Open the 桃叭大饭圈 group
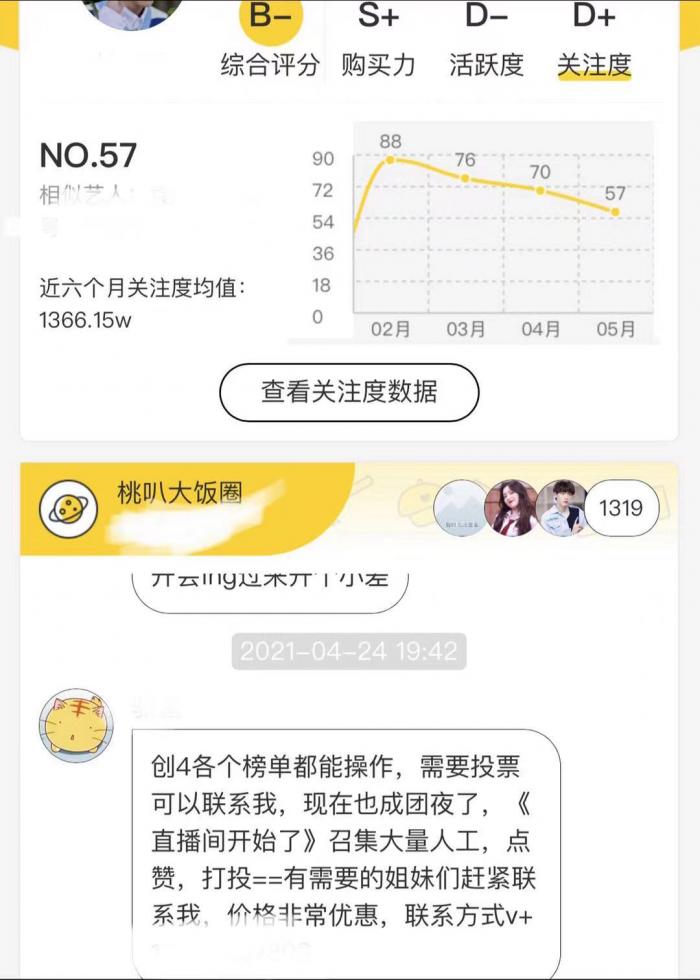The height and width of the screenshot is (980, 700). tap(180, 493)
